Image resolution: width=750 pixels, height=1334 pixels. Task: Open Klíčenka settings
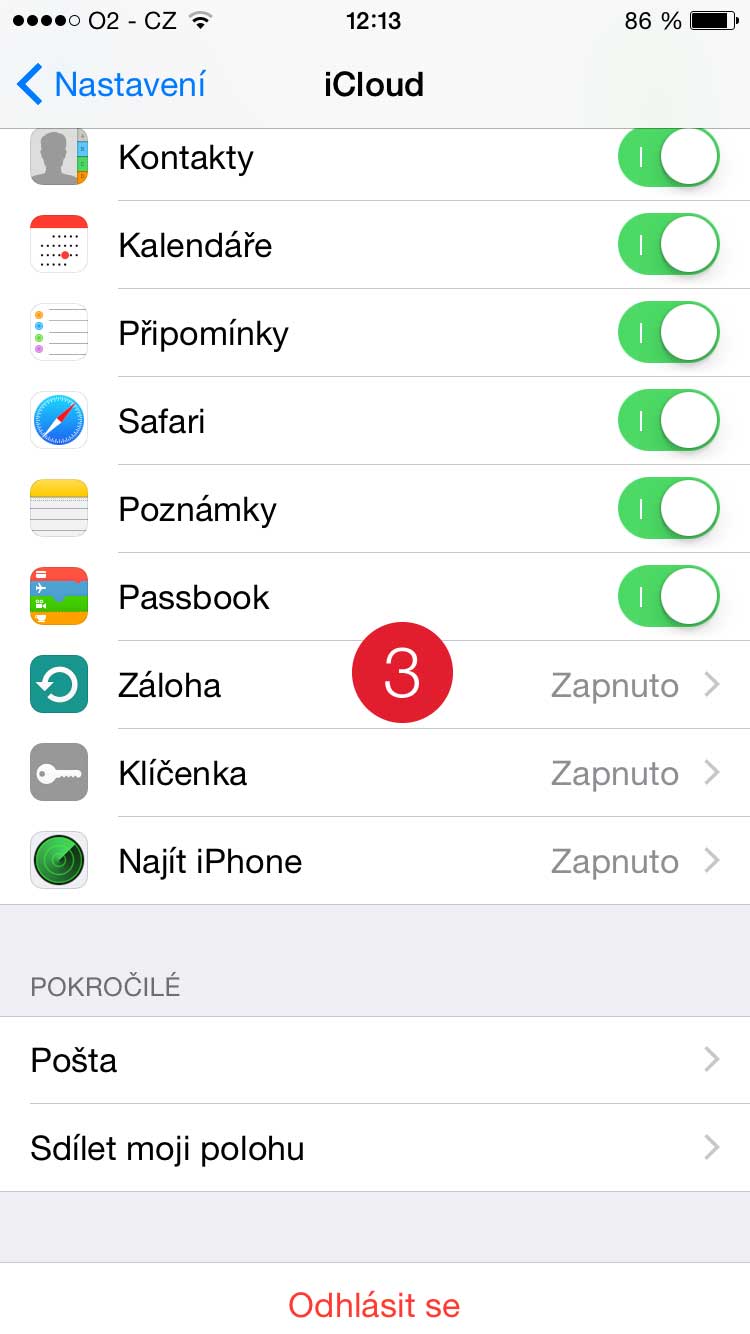point(375,773)
